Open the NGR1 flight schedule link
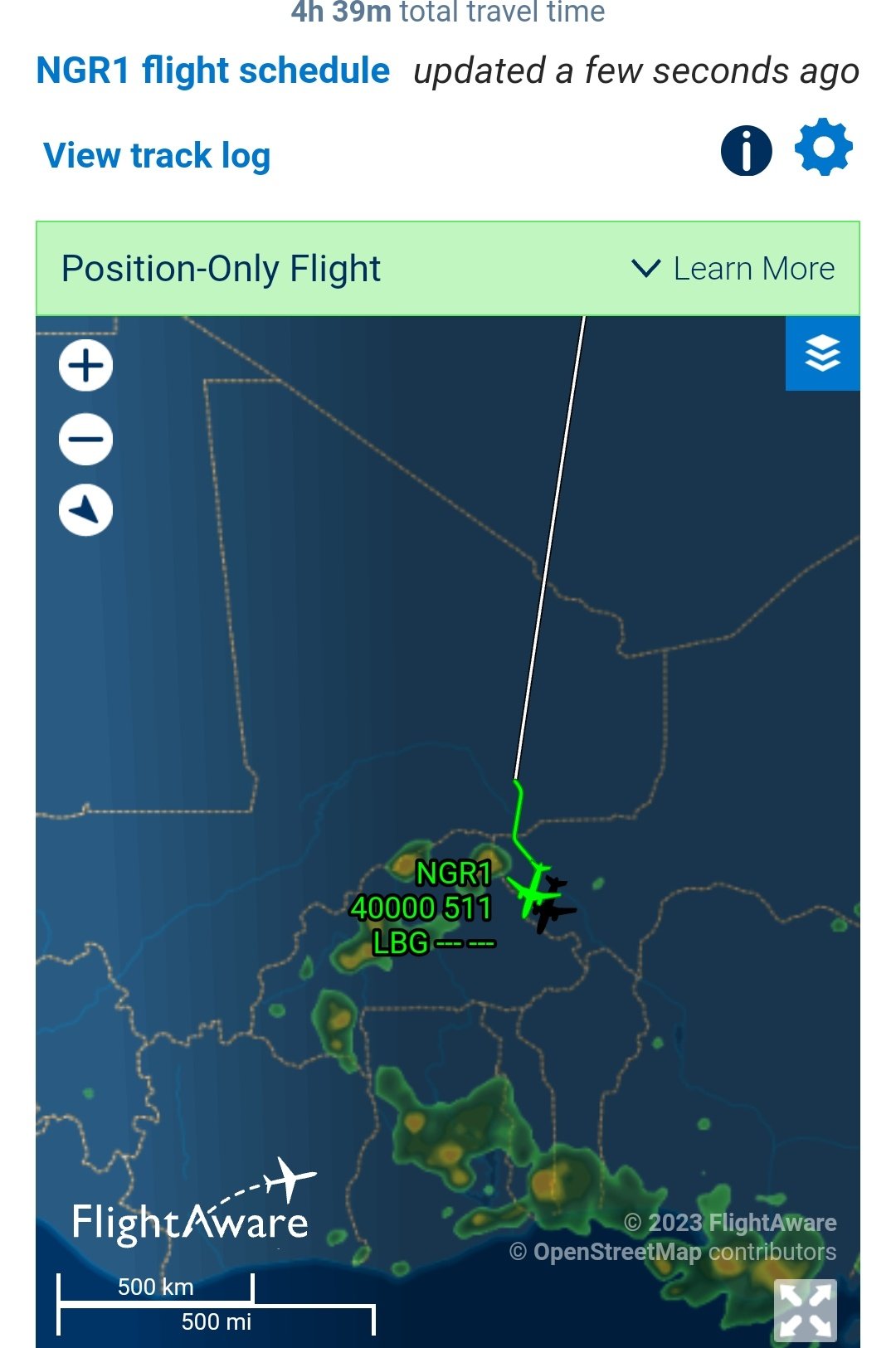896x1348 pixels. click(x=212, y=71)
